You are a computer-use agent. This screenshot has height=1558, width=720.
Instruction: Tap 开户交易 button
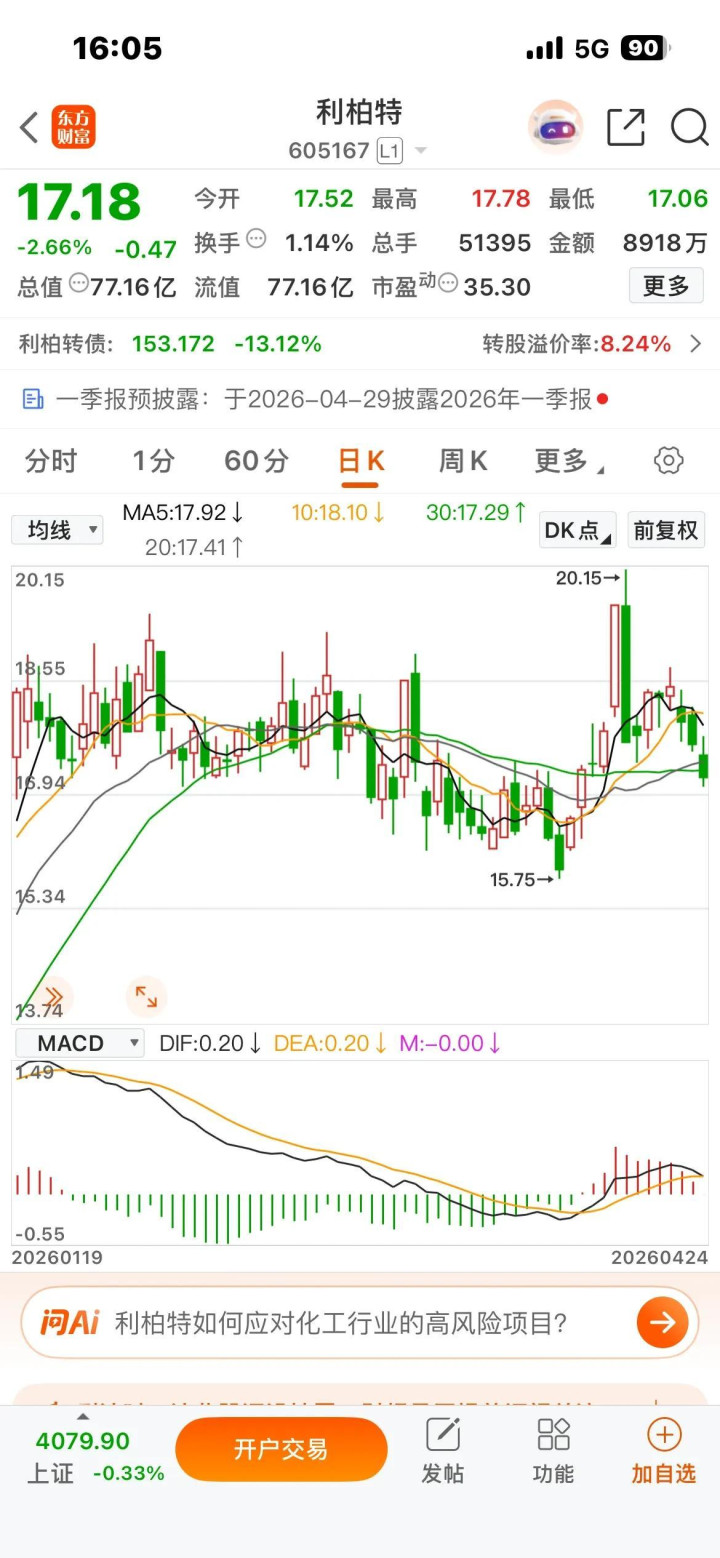point(281,1449)
